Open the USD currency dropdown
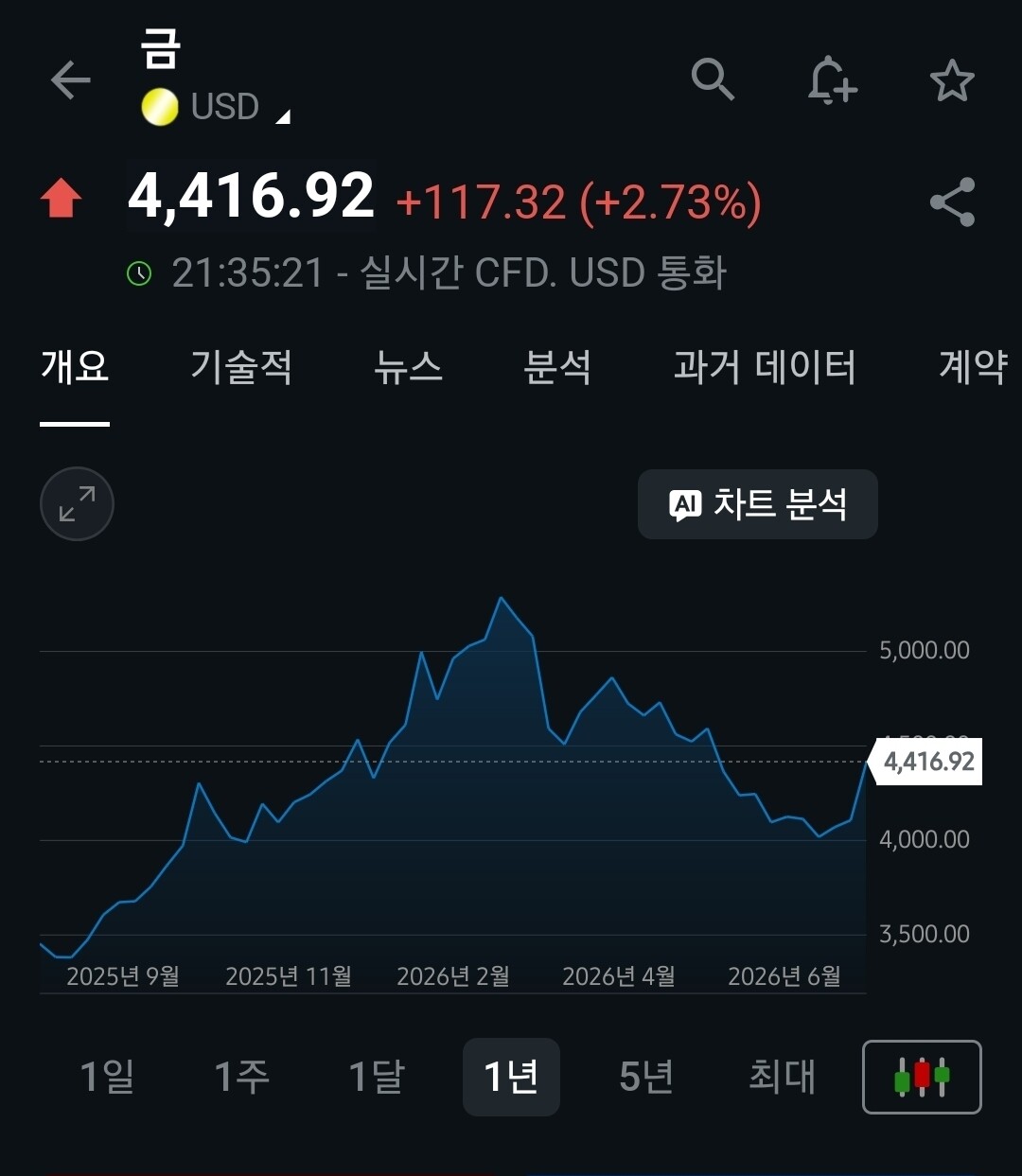 coord(216,107)
